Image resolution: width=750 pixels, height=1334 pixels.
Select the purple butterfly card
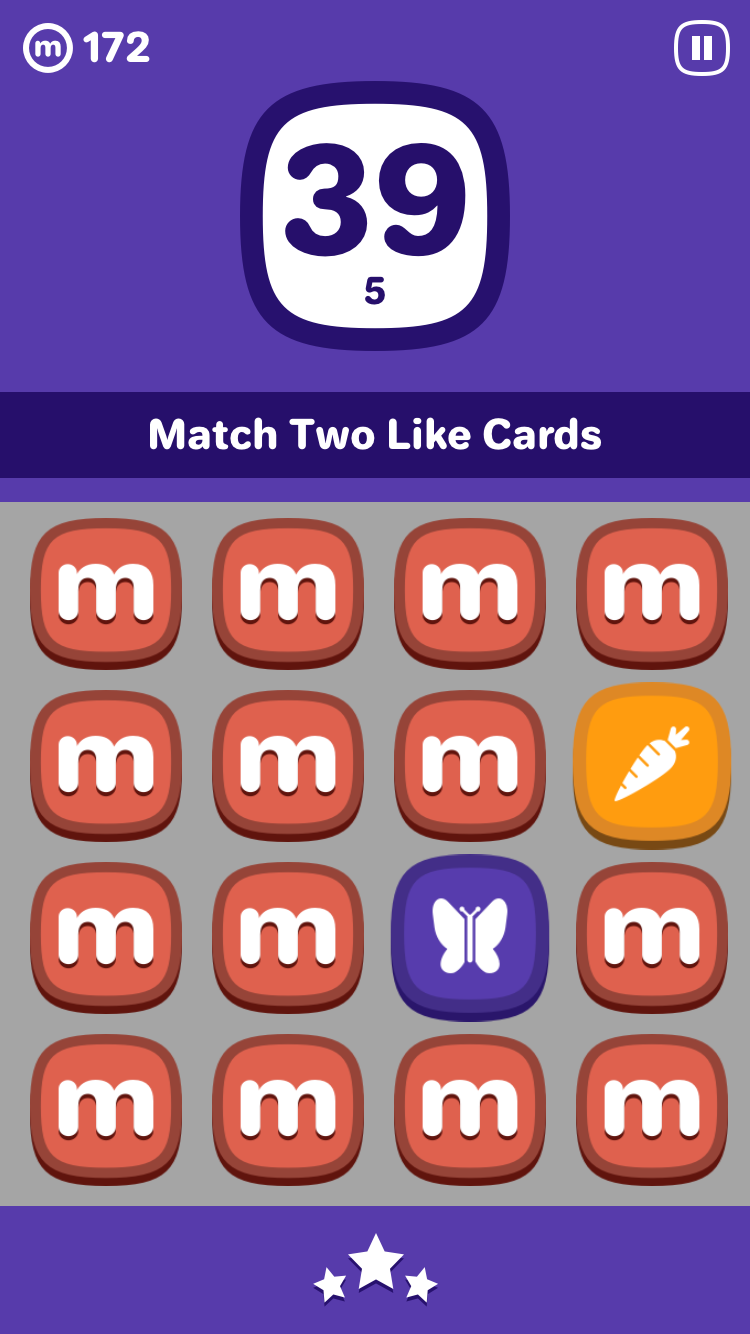(x=470, y=936)
